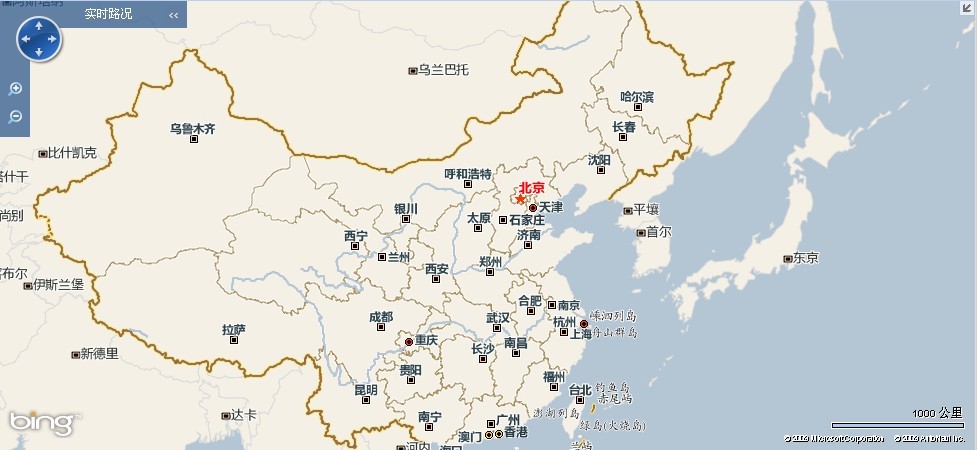The height and width of the screenshot is (450, 977).
Task: Zoom out of the map
Action: point(15,117)
